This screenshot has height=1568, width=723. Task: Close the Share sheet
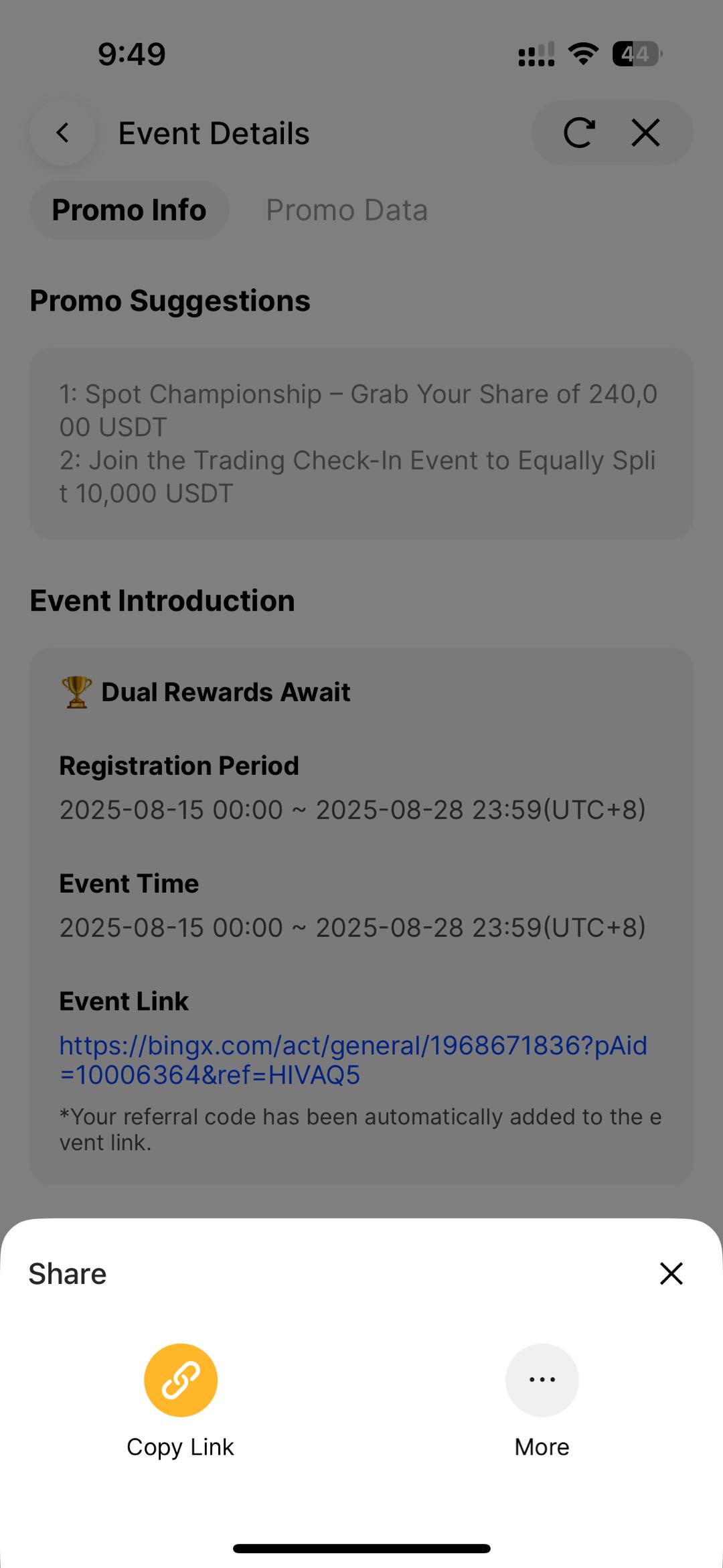tap(671, 1273)
